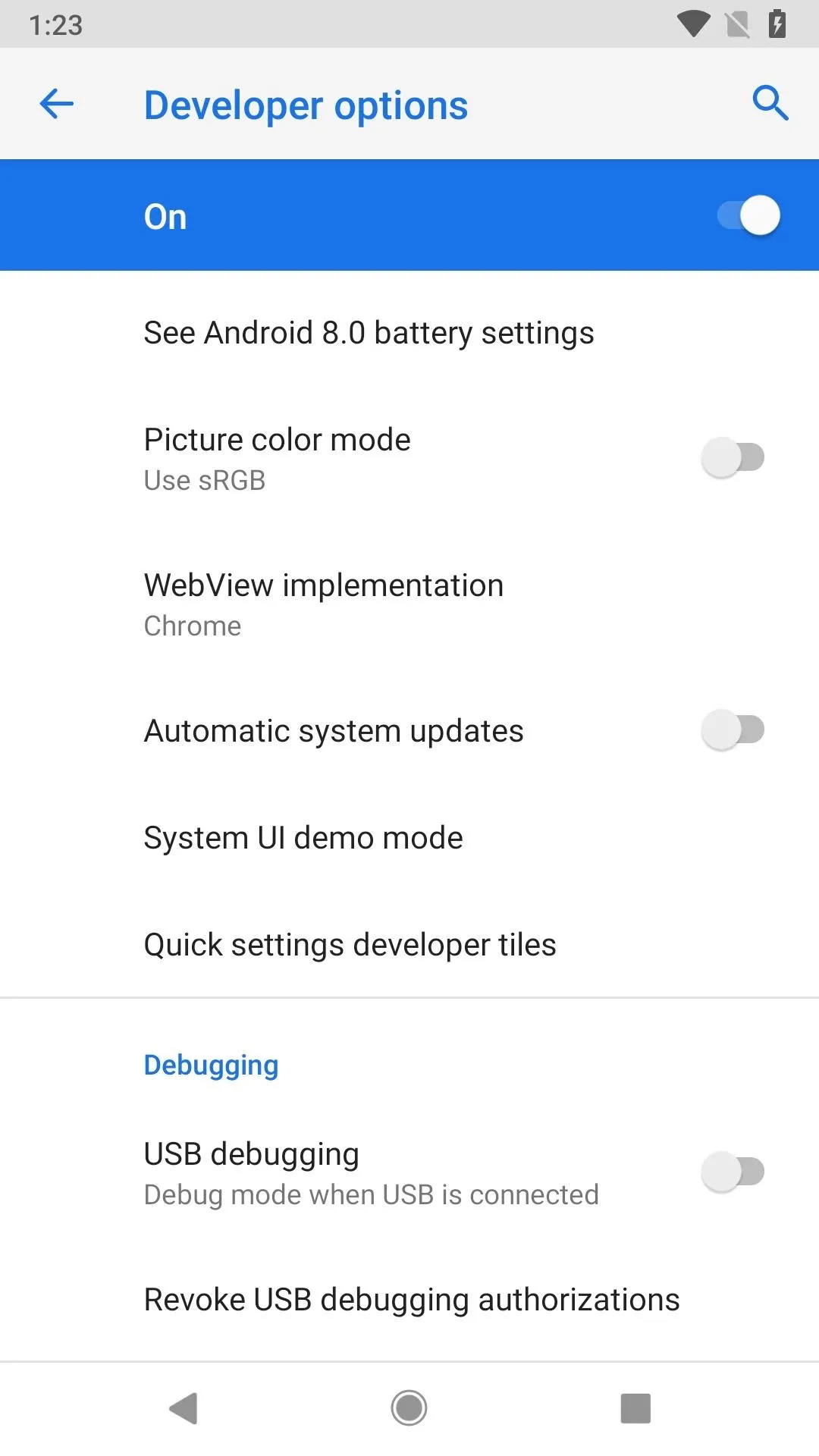Open recent apps from navigation bar
819x1456 pixels.
(635, 1408)
